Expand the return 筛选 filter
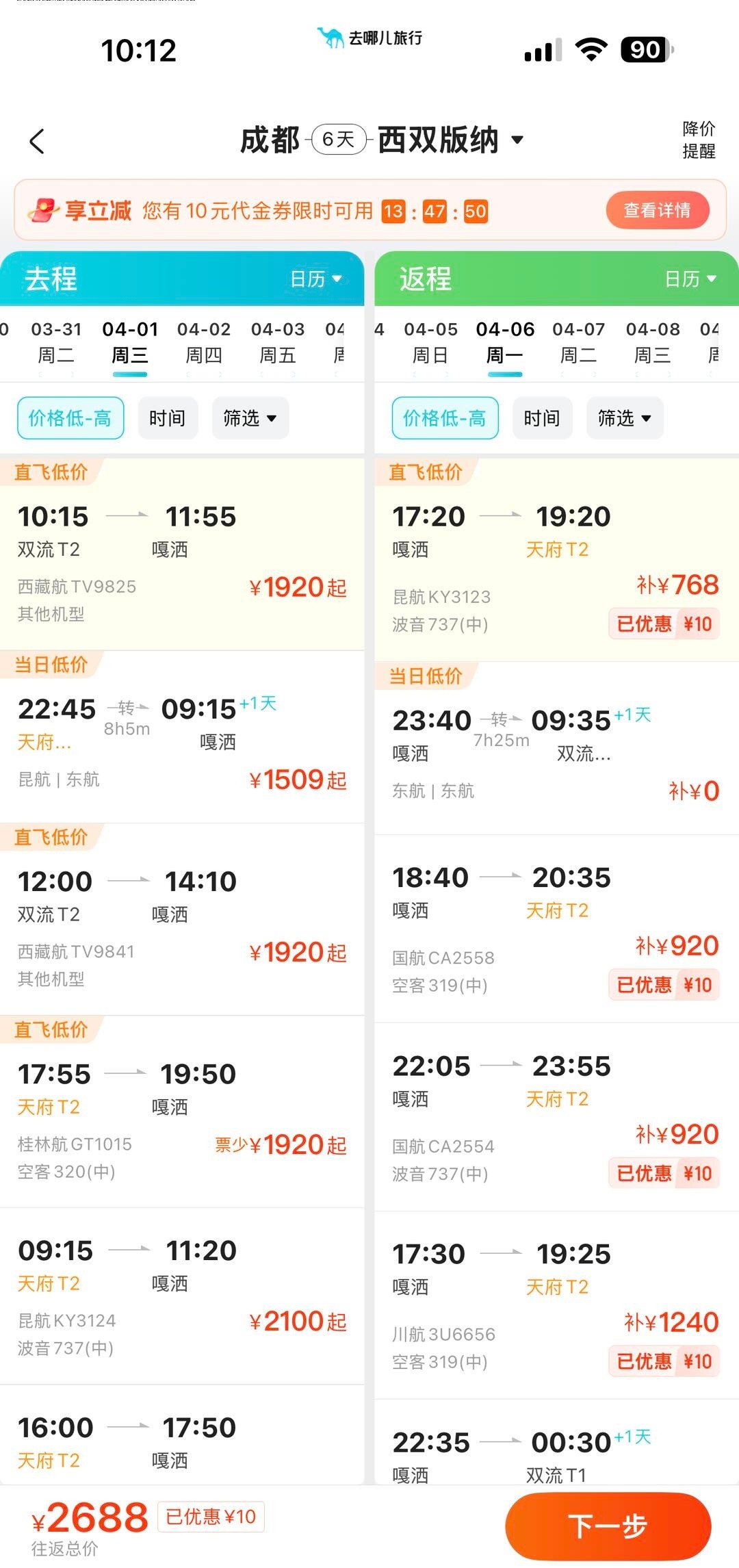The height and width of the screenshot is (1568, 739). pos(624,418)
